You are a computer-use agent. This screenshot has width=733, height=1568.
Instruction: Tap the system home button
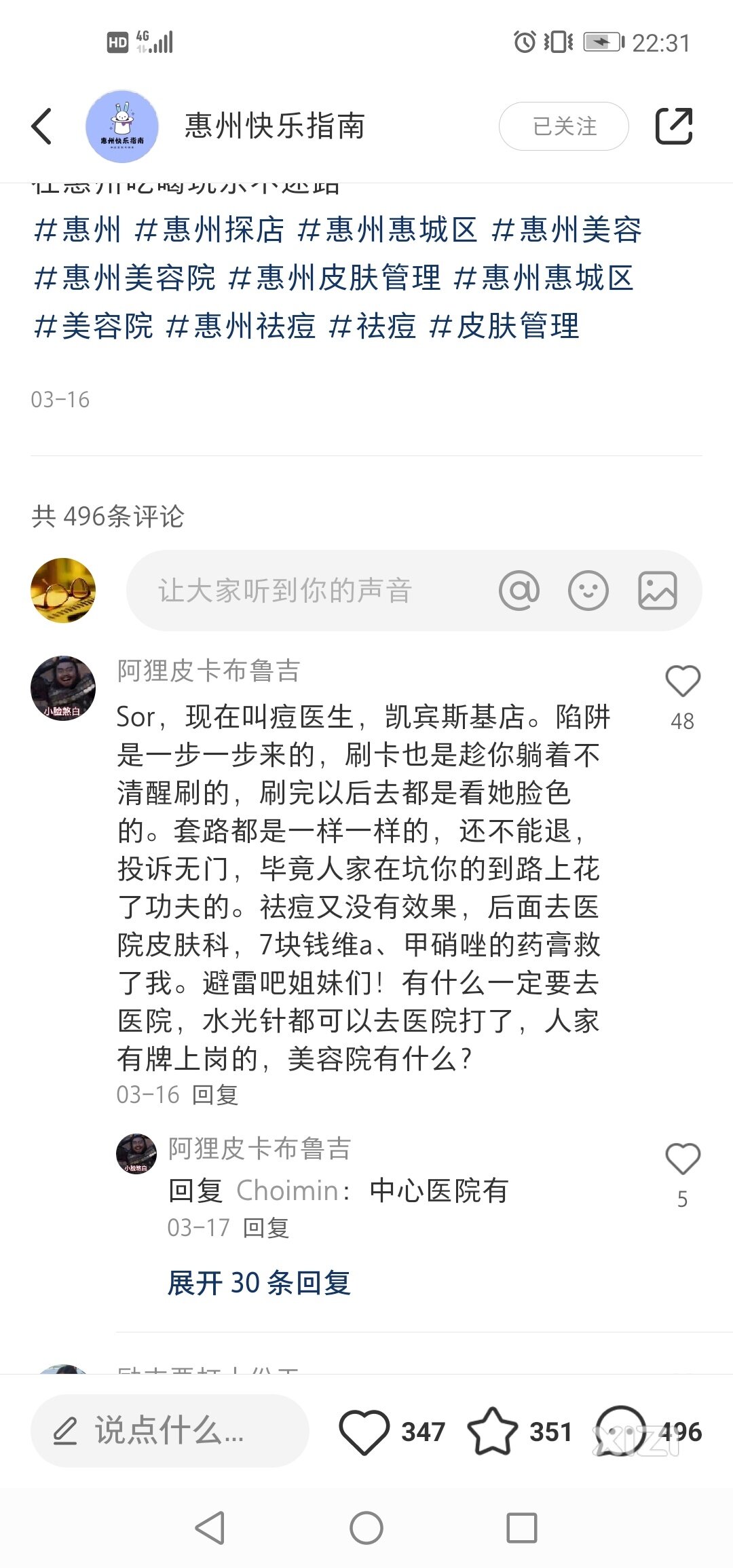click(366, 1529)
